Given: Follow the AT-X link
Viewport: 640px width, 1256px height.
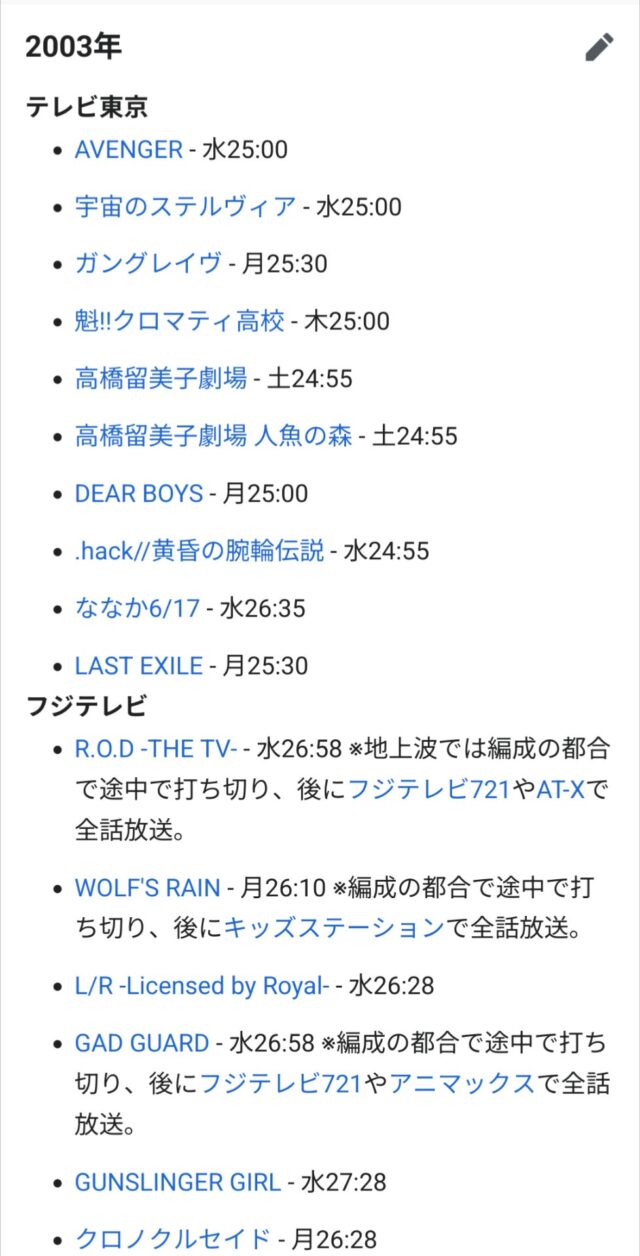Looking at the screenshot, I should point(560,790).
